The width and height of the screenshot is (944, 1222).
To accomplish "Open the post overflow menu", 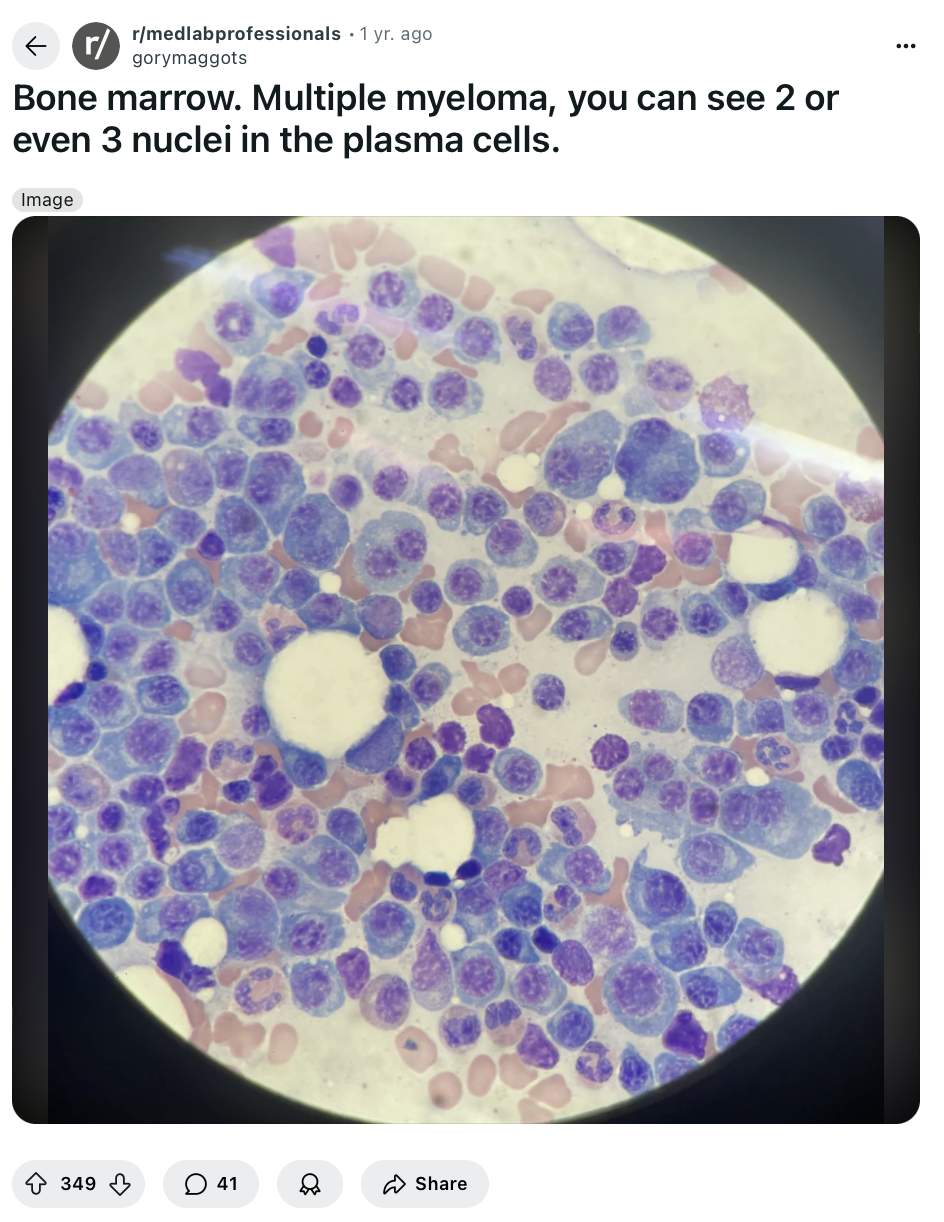I will [x=905, y=46].
